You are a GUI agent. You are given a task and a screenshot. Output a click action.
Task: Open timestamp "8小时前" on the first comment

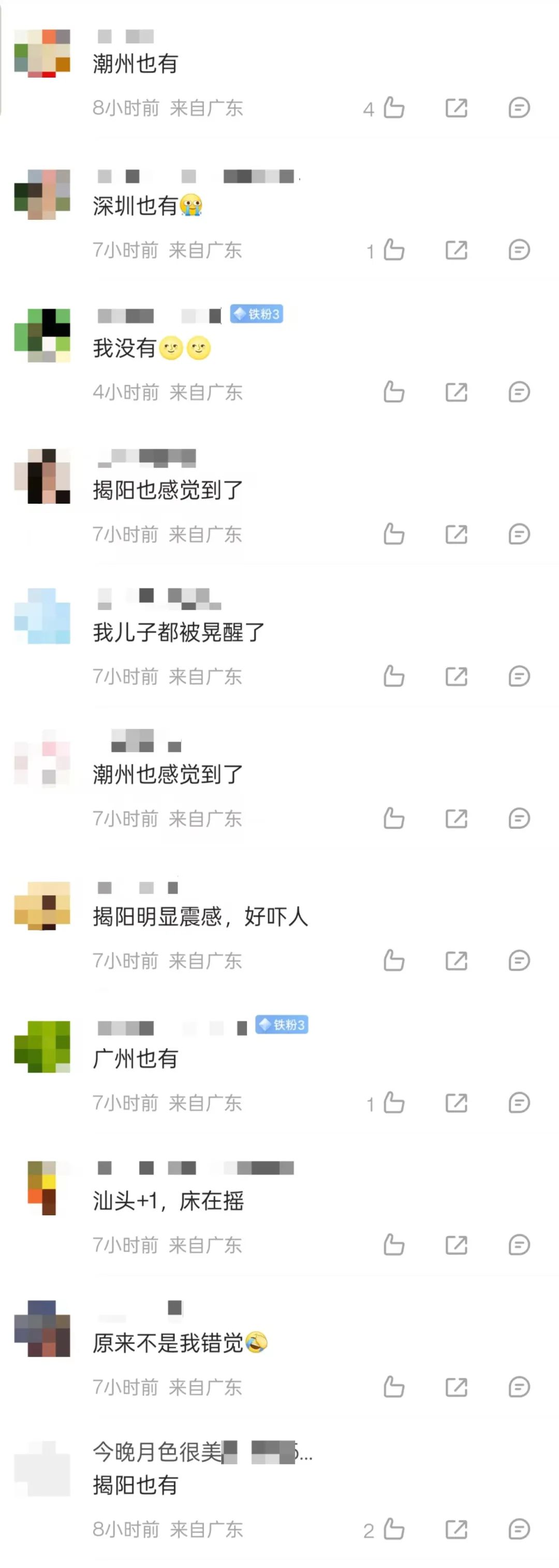[125, 109]
